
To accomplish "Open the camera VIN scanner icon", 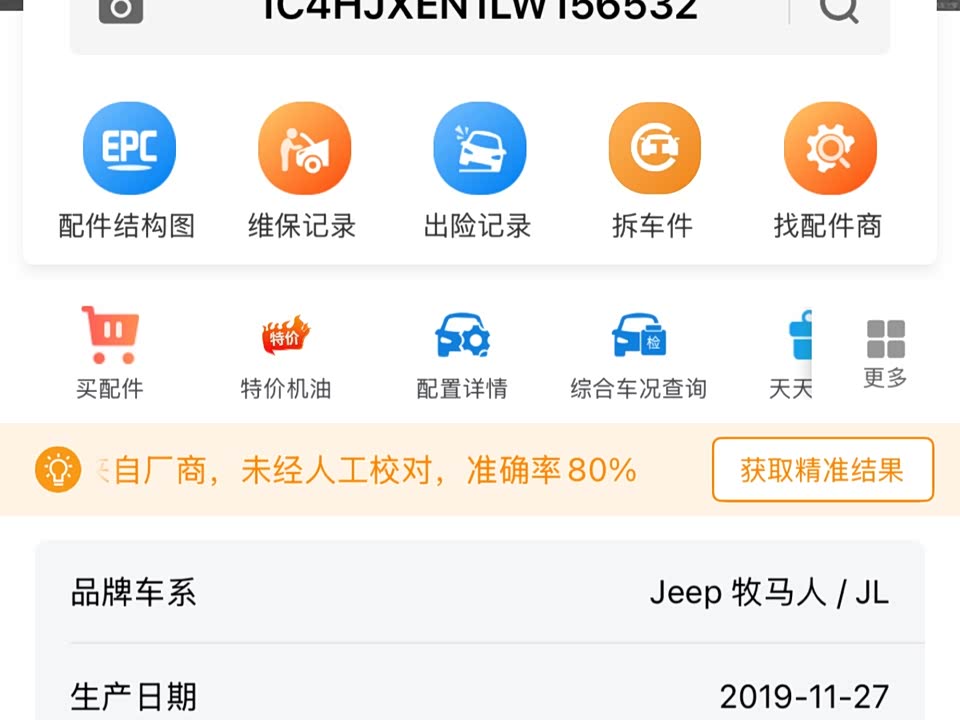I will [x=121, y=10].
